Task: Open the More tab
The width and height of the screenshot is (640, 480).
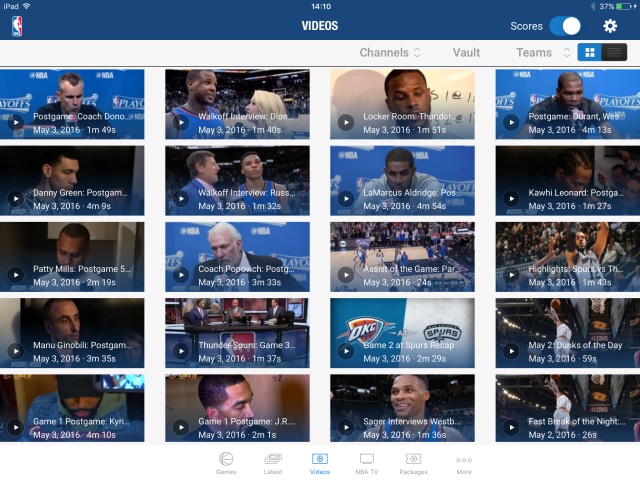Action: click(463, 462)
